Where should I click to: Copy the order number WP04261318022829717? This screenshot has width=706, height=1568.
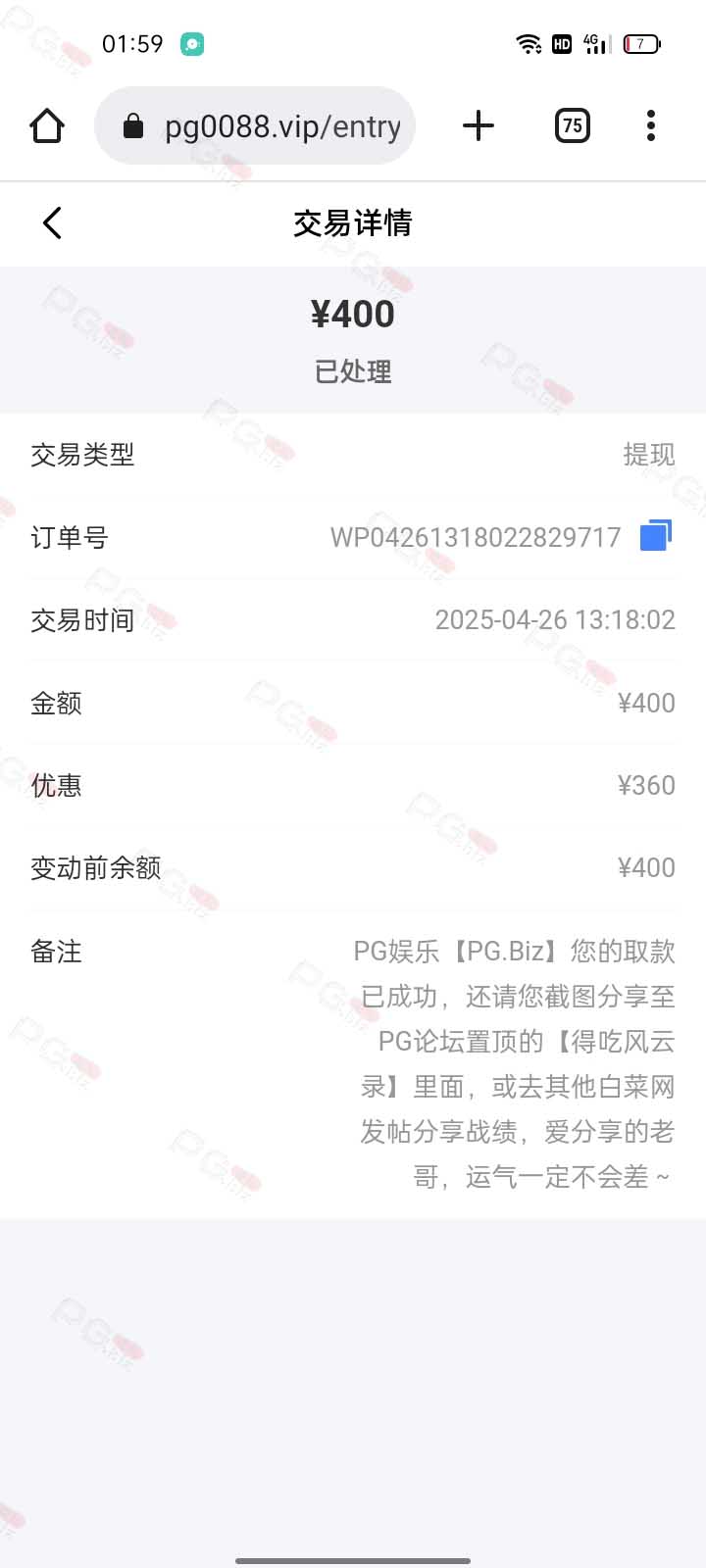(x=655, y=536)
